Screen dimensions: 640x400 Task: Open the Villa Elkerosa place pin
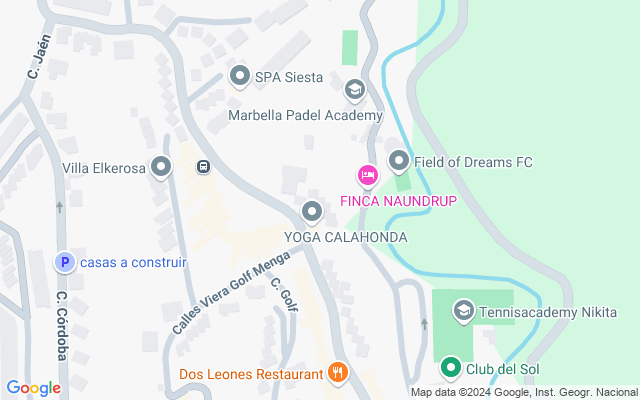(x=161, y=168)
